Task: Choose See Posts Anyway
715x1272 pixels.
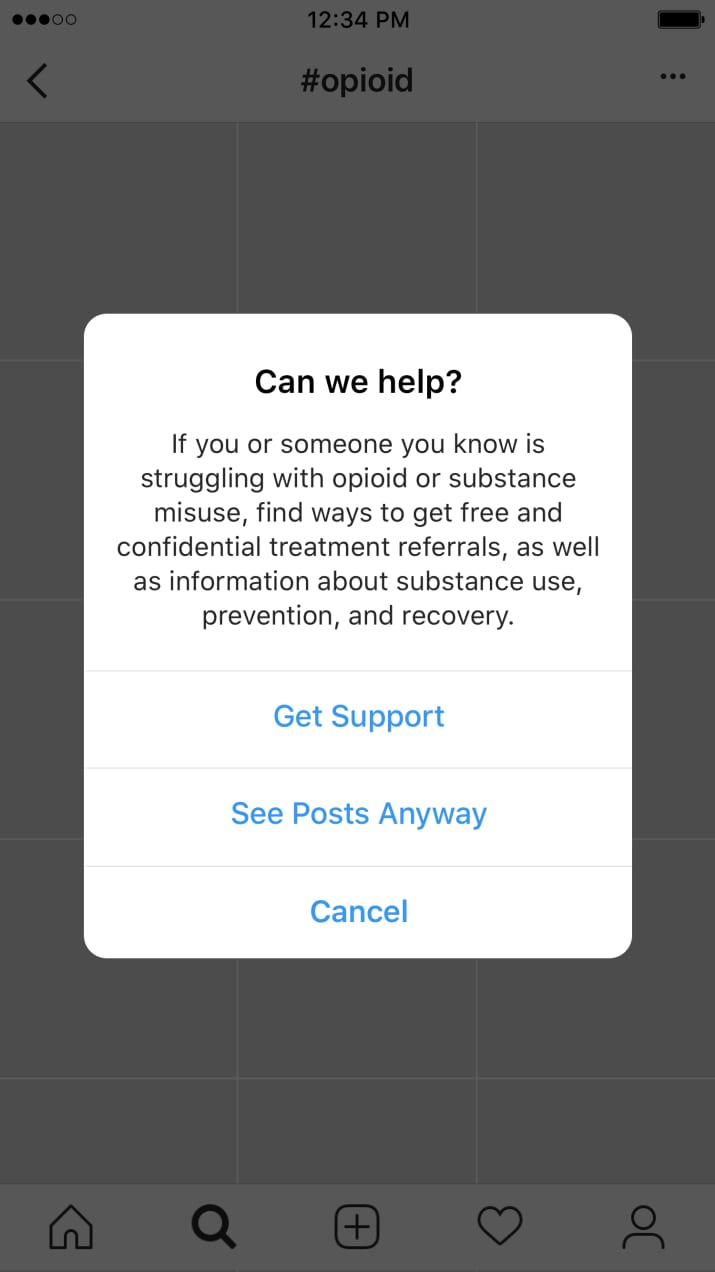Action: pyautogui.click(x=358, y=814)
